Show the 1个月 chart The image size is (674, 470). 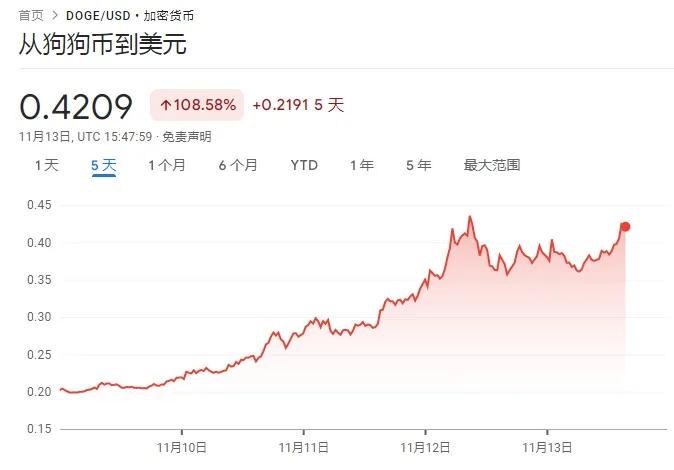click(x=167, y=165)
